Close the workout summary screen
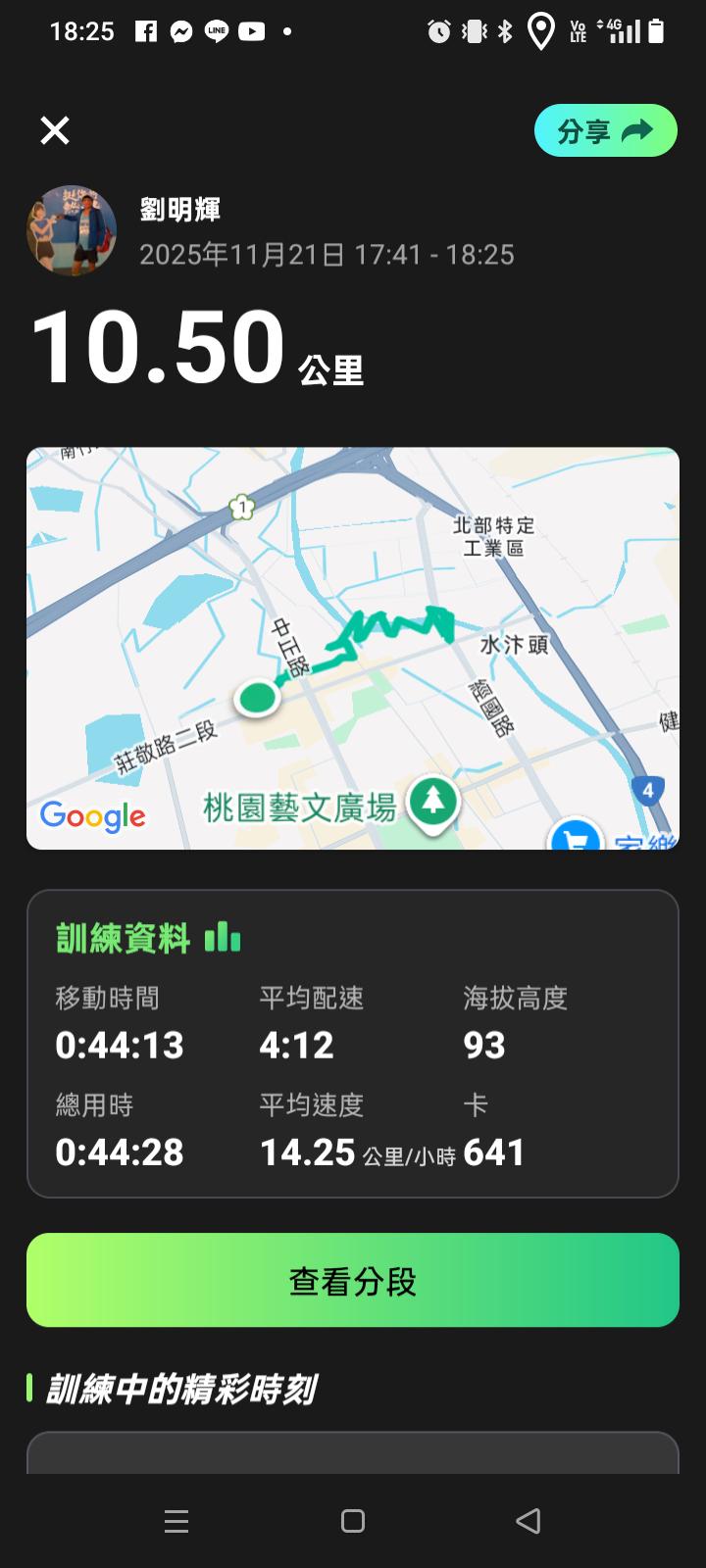 click(x=55, y=130)
